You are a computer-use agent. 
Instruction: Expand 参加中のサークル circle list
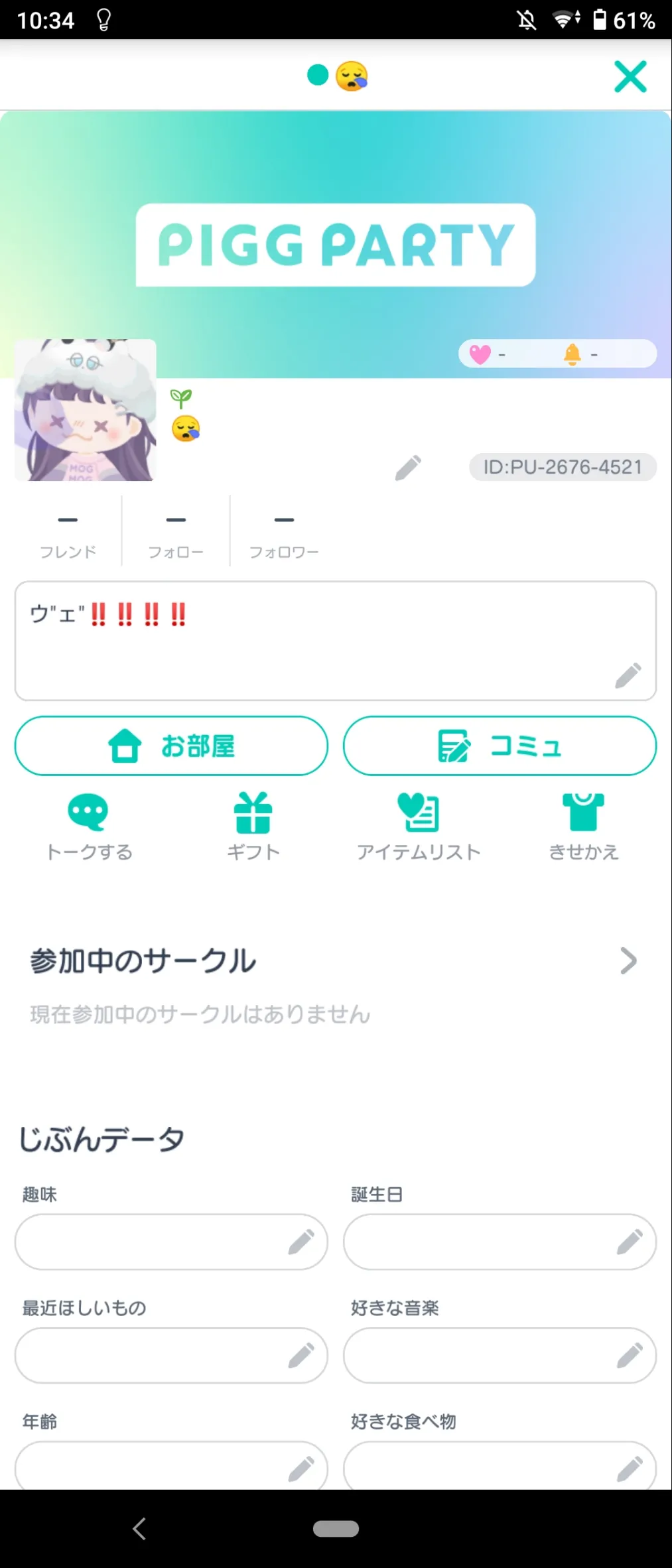(628, 960)
